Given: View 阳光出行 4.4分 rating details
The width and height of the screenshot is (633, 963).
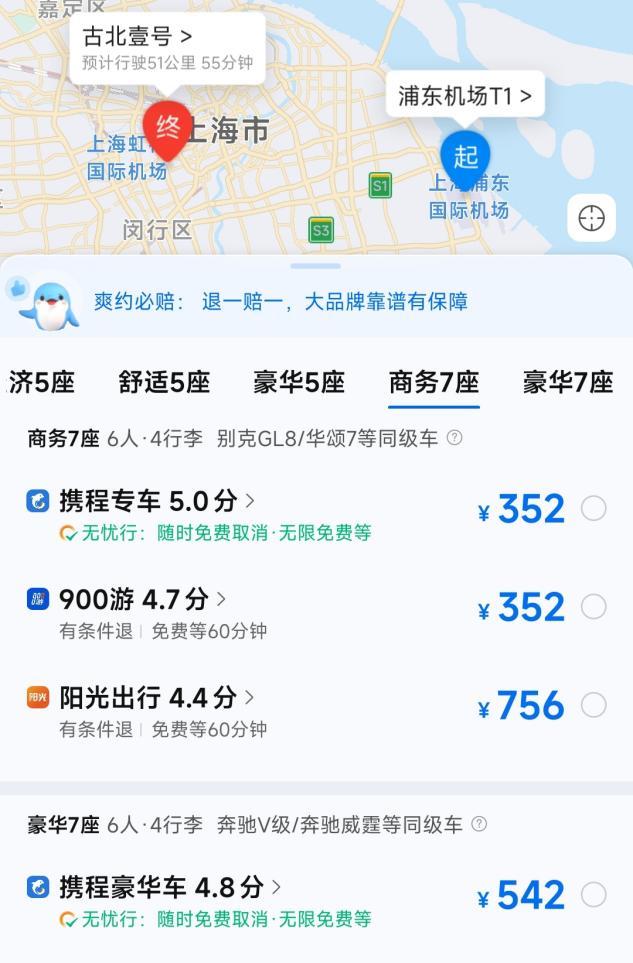Looking at the screenshot, I should [x=156, y=697].
